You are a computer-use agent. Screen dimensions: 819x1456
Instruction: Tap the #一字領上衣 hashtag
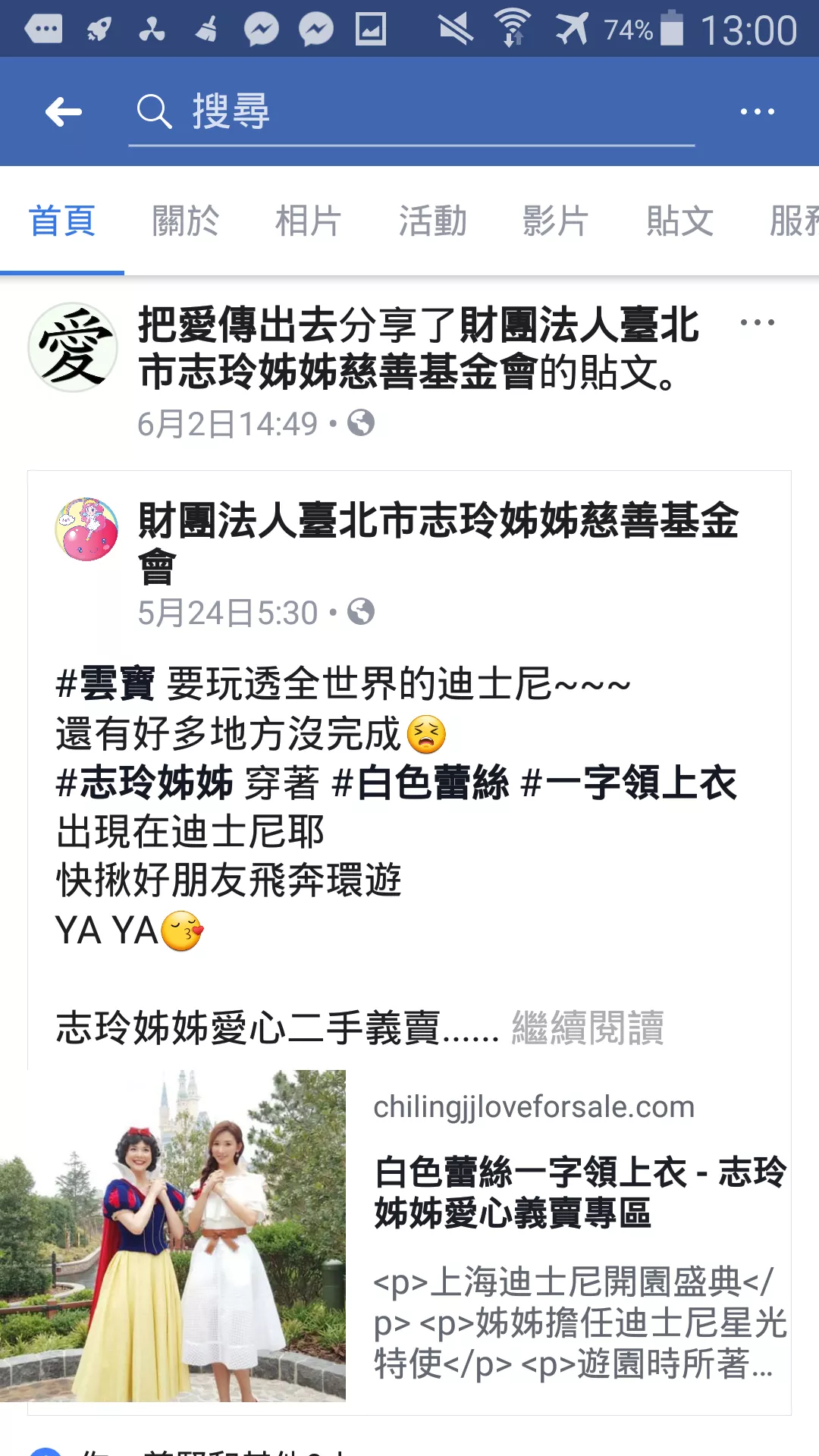629,783
